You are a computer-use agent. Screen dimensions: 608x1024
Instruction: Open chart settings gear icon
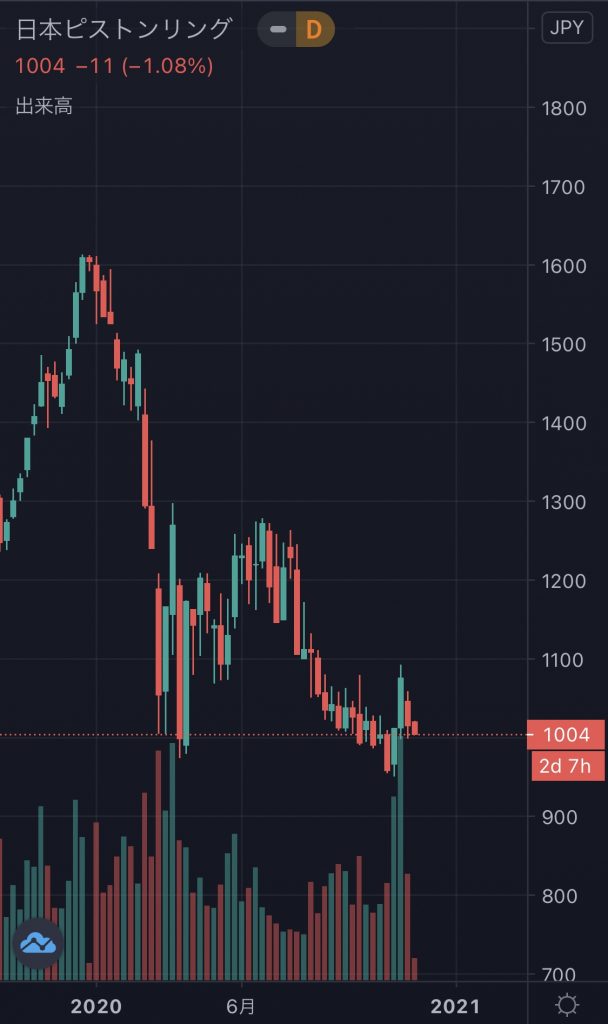point(567,1004)
